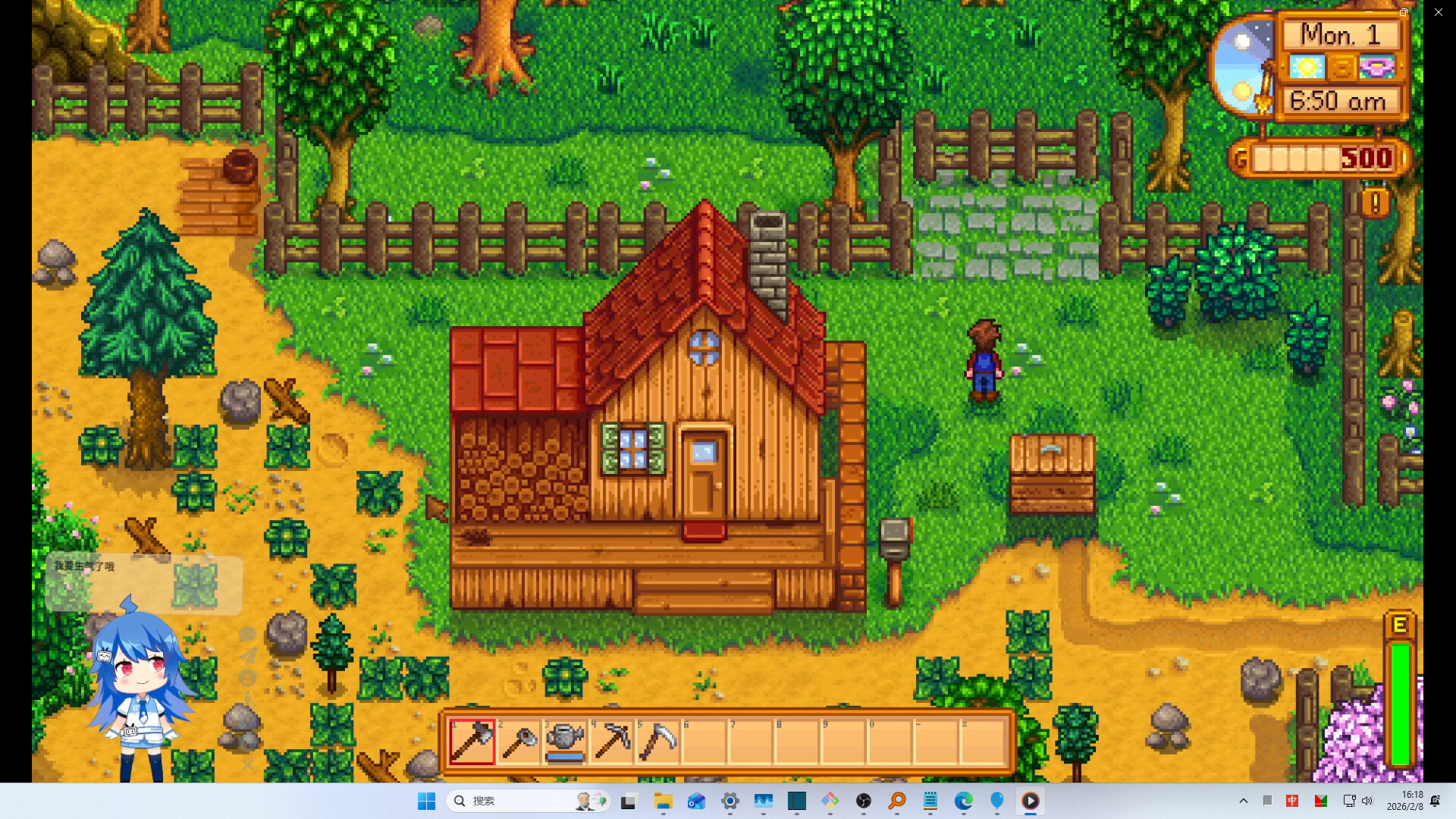Switch to OBS Studio on the taskbar
The width and height of the screenshot is (1456, 819).
(863, 801)
